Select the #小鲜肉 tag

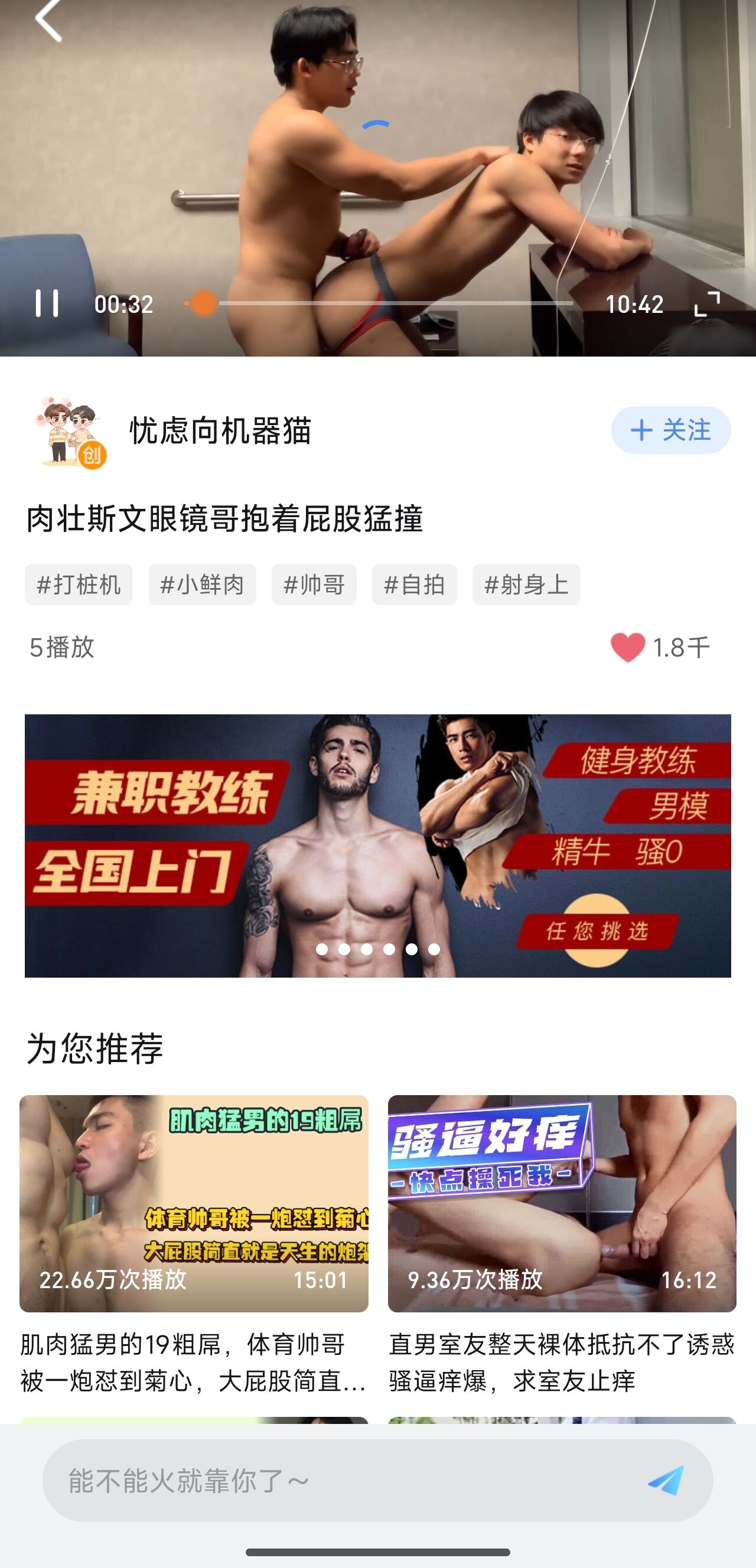(201, 585)
